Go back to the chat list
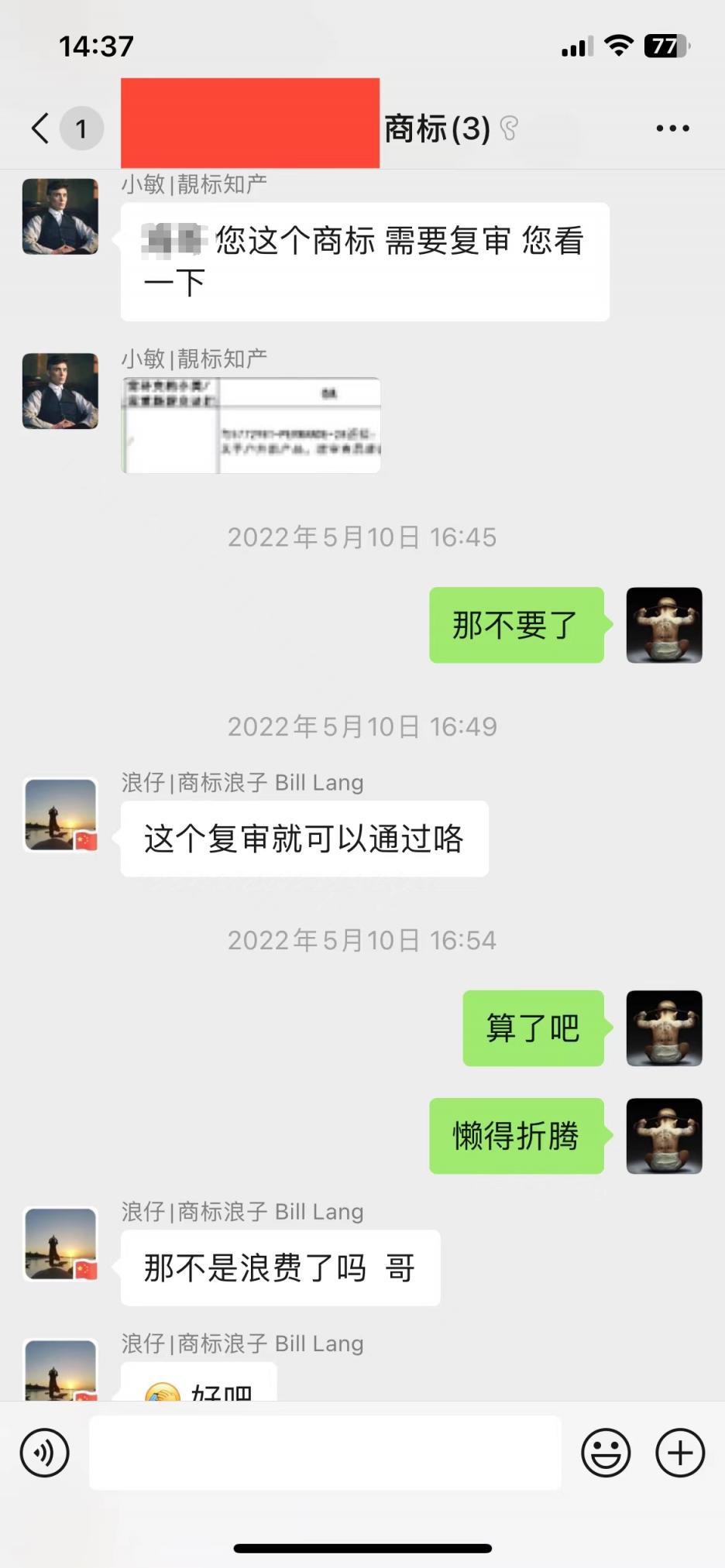725x1568 pixels. 42,129
